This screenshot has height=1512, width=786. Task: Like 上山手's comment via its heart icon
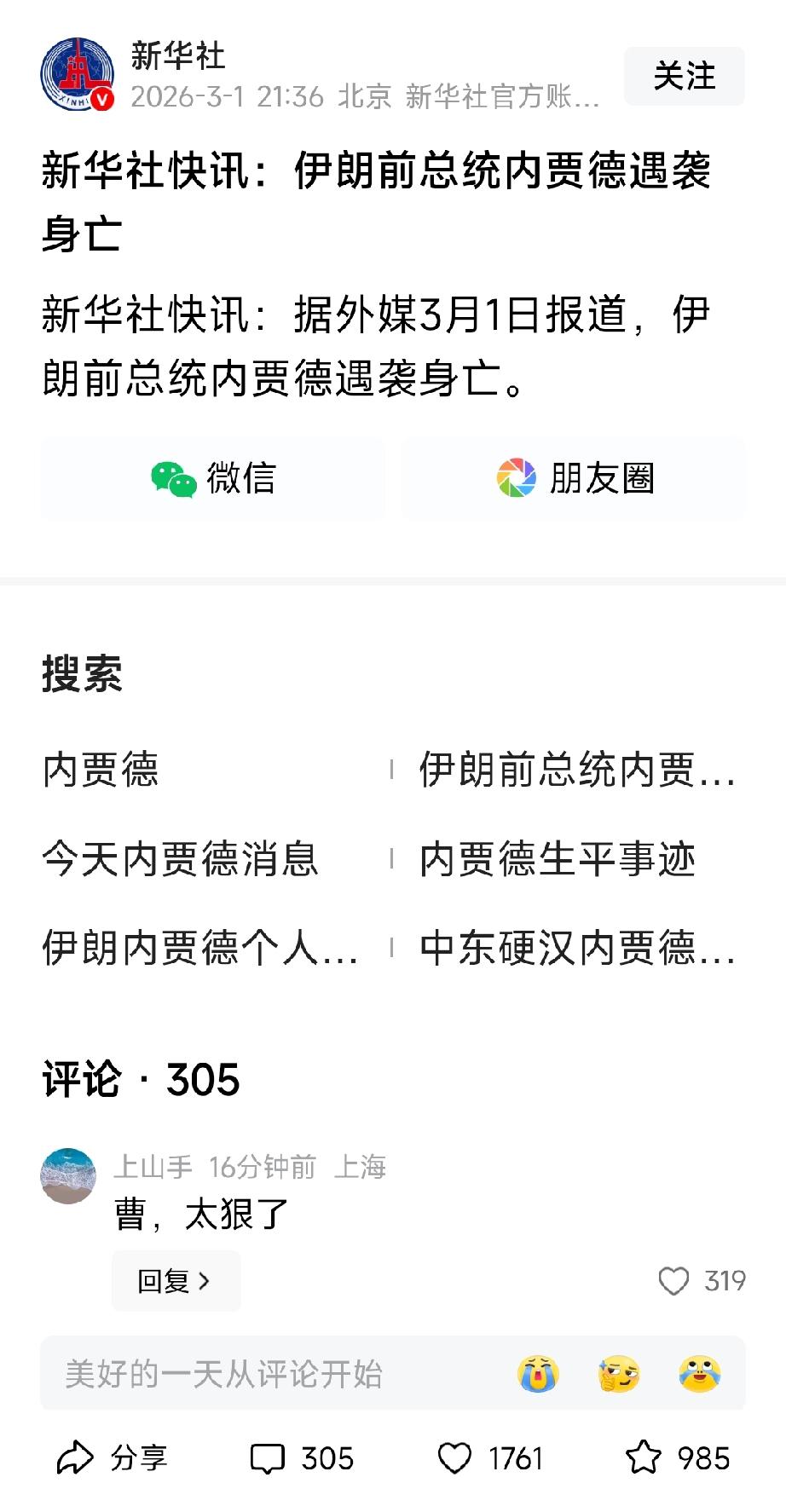tap(676, 1280)
